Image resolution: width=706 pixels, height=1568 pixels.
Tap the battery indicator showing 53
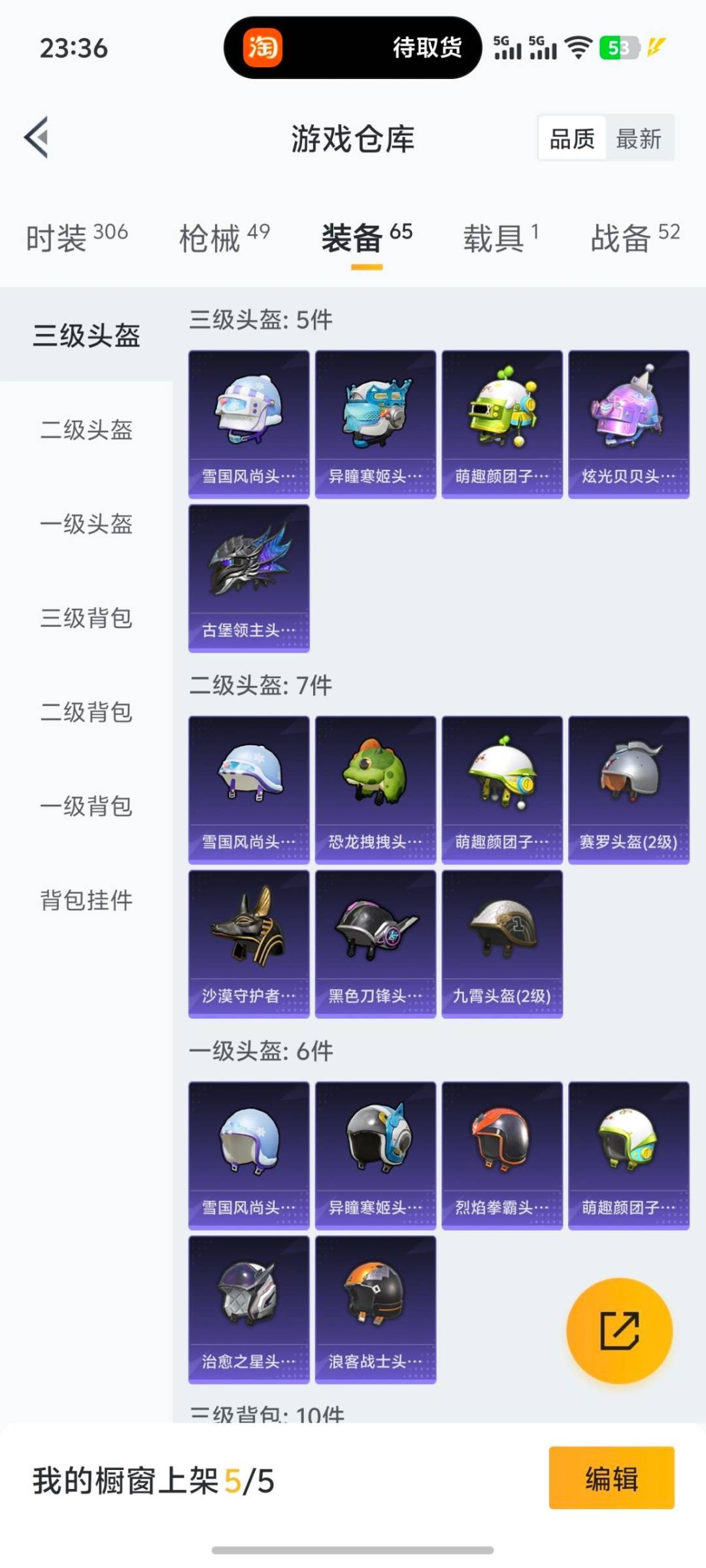[x=617, y=47]
